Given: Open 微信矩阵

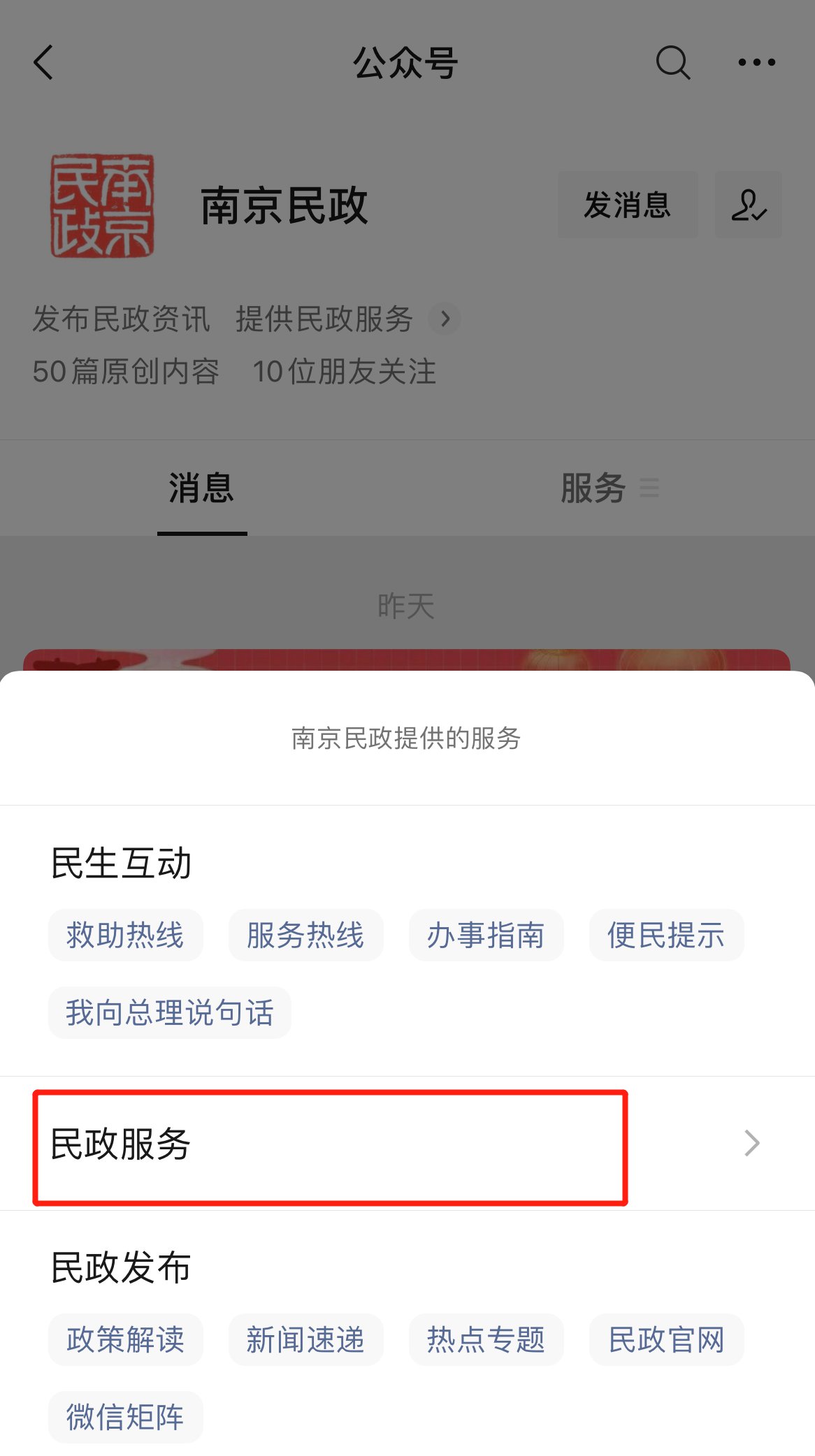Looking at the screenshot, I should coord(126,1417).
